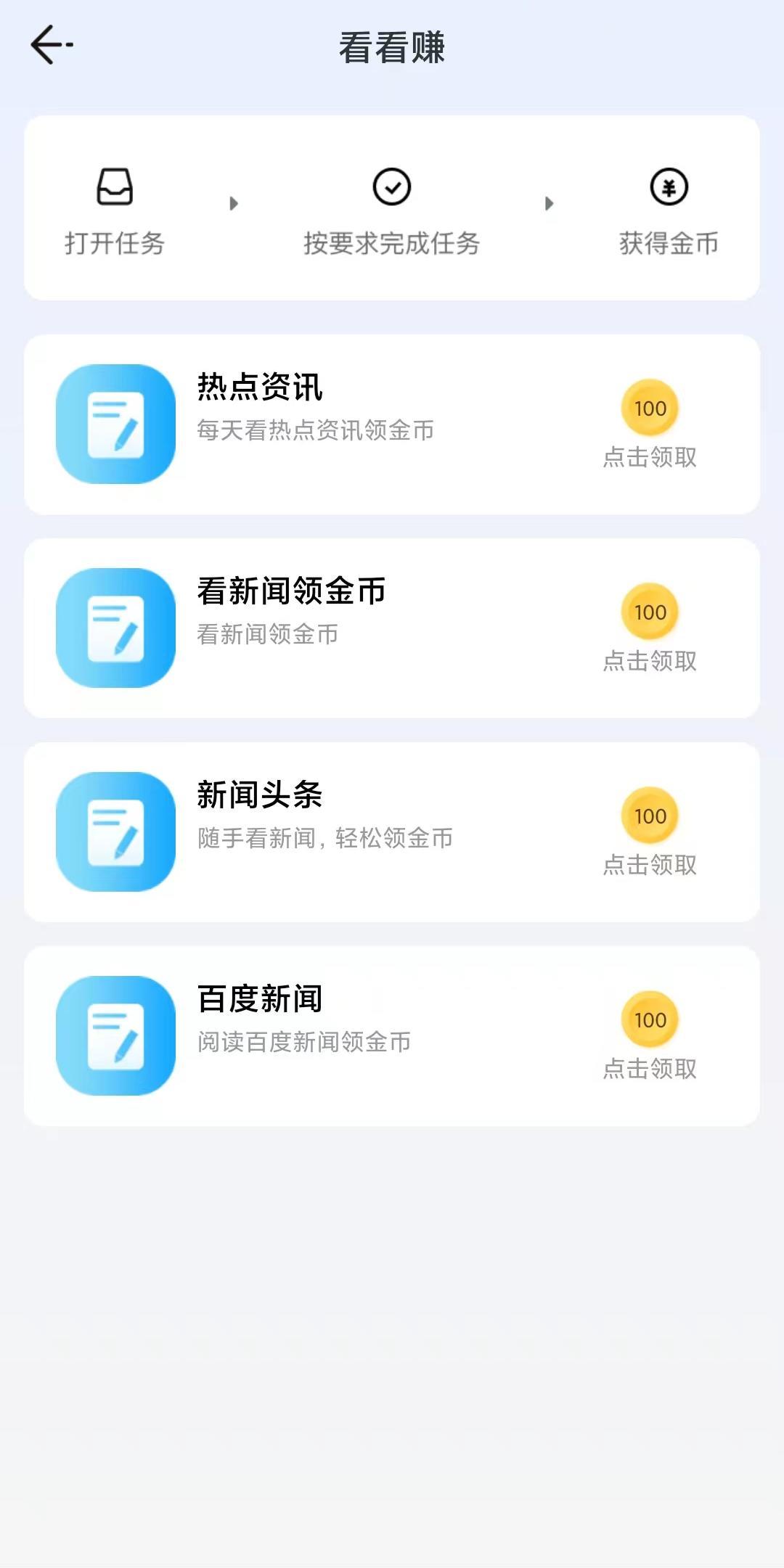Tap the 100 coin badge for 百度新闻
The height and width of the screenshot is (1568, 784).
tap(651, 1020)
